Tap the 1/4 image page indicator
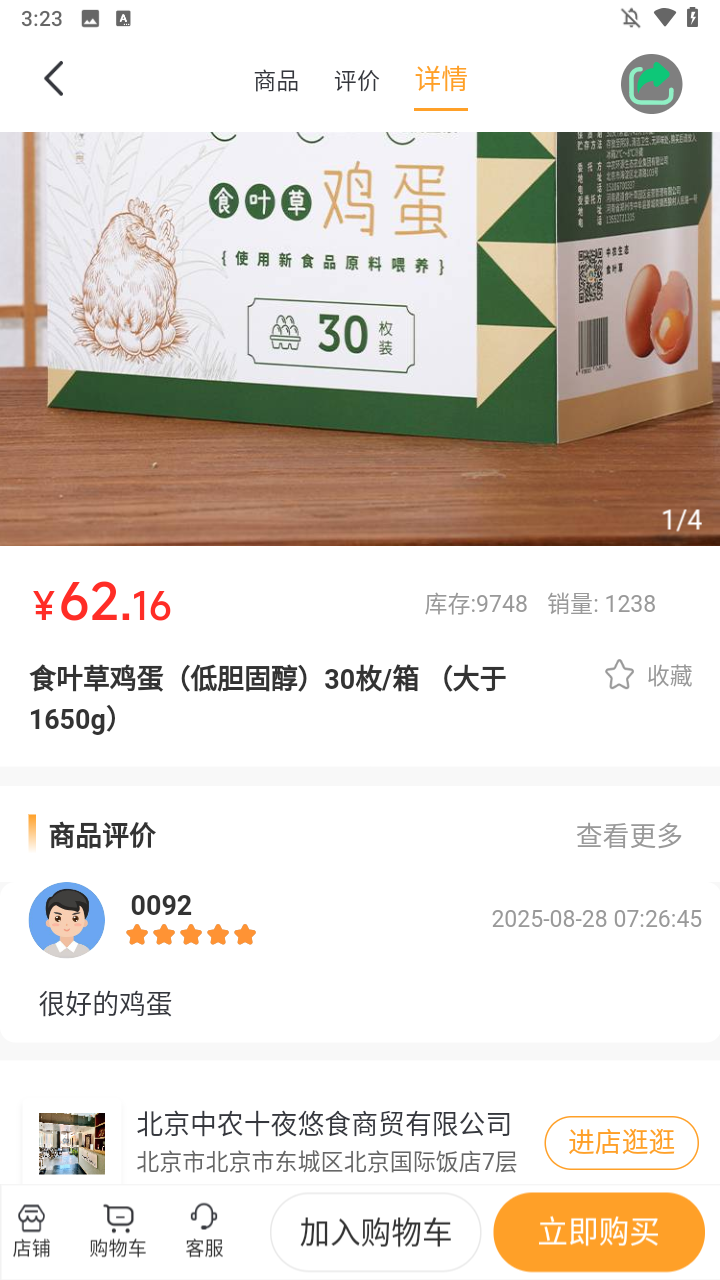This screenshot has height=1280, width=720. pyautogui.click(x=681, y=518)
